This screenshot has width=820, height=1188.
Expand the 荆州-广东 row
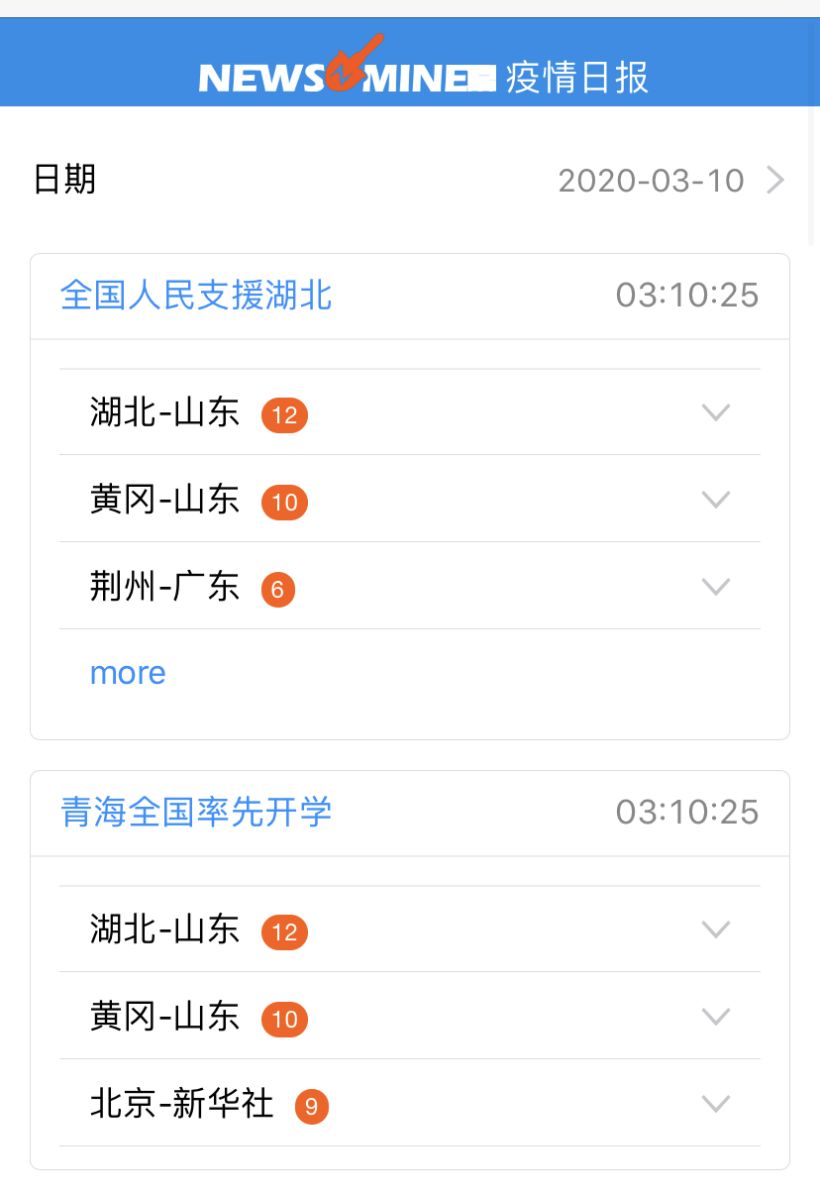(x=715, y=587)
